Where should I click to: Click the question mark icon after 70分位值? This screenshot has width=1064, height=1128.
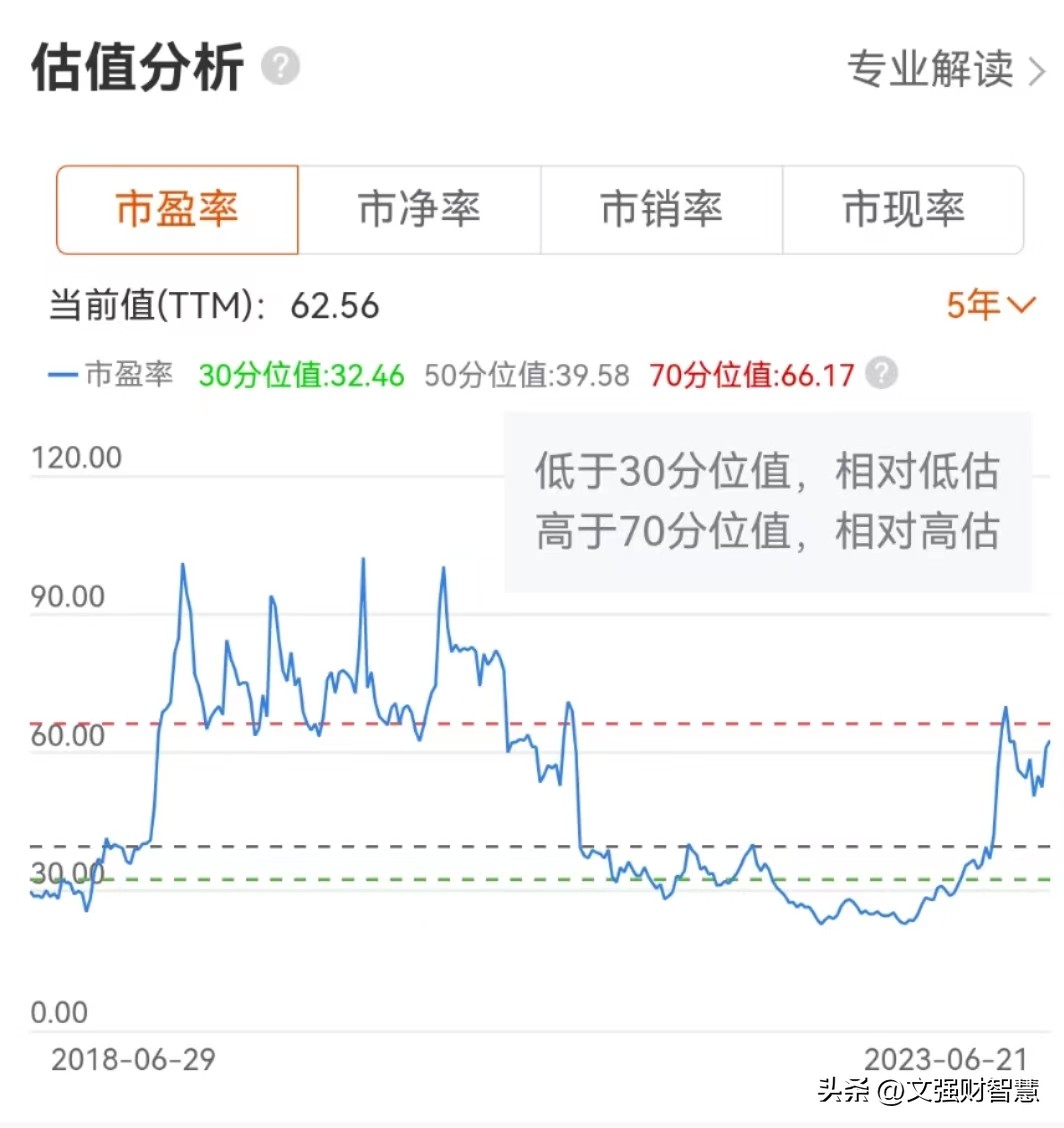tap(882, 374)
